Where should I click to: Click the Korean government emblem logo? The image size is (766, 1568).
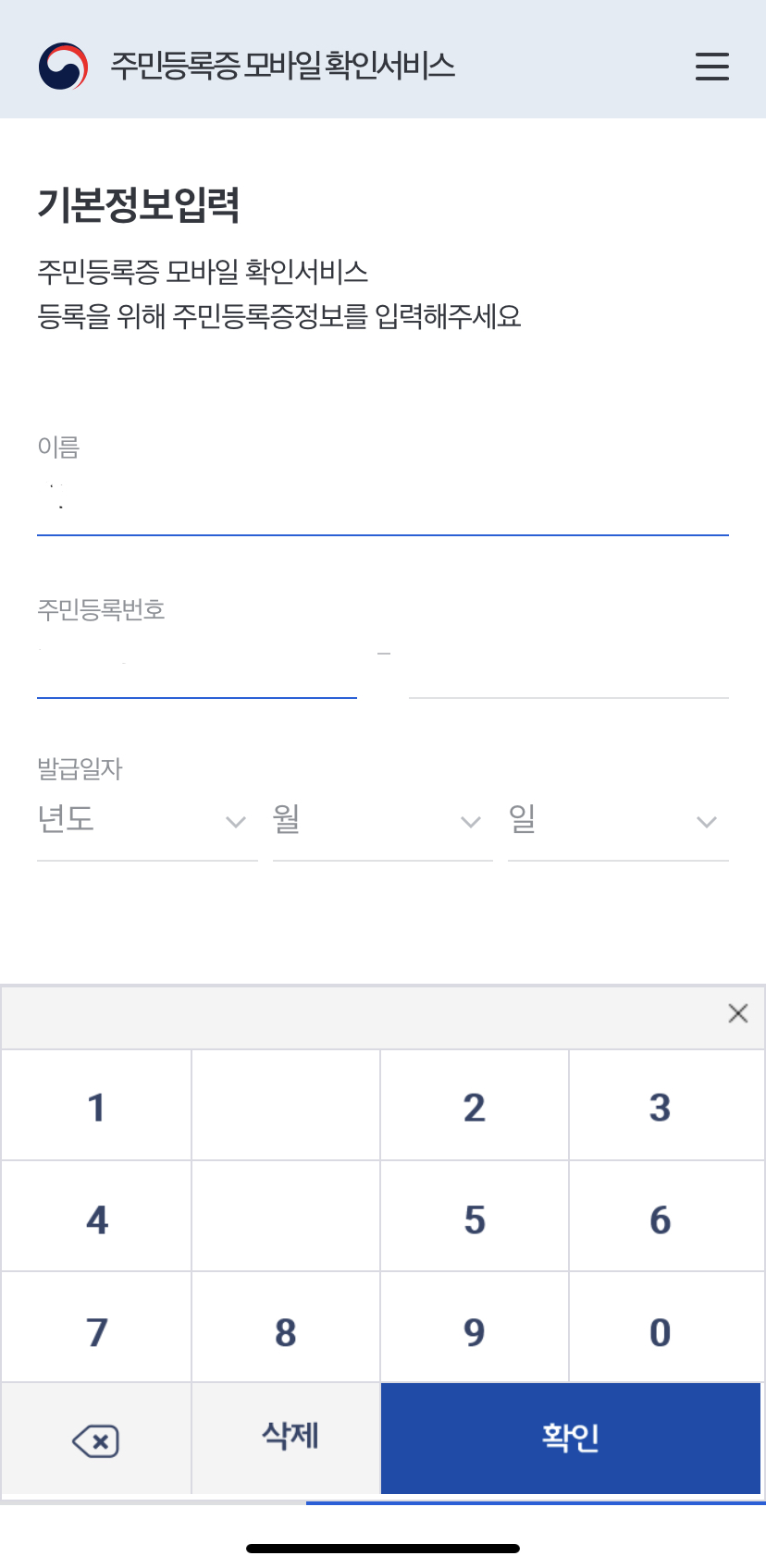coord(64,67)
